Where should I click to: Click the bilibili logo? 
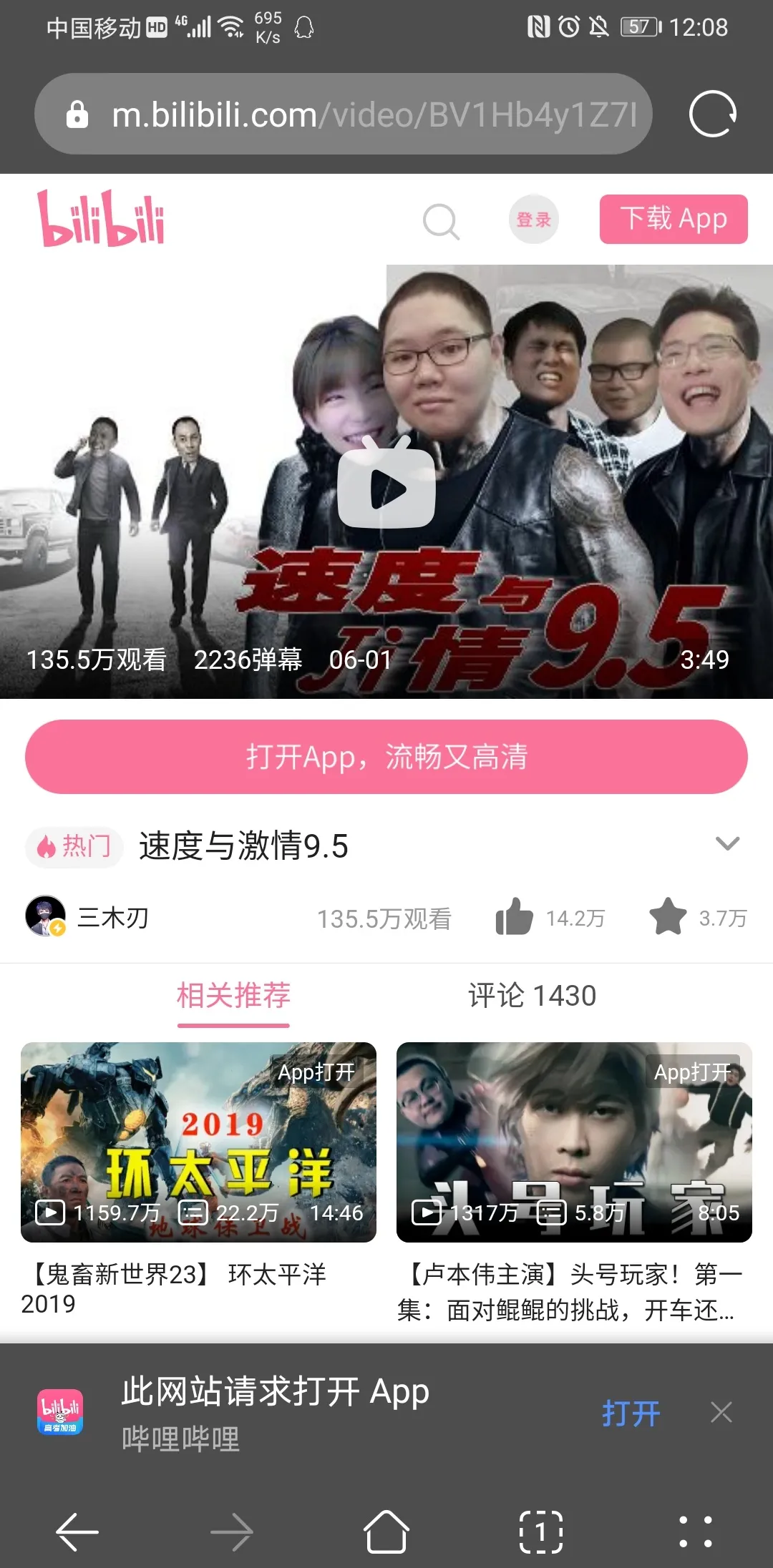102,220
